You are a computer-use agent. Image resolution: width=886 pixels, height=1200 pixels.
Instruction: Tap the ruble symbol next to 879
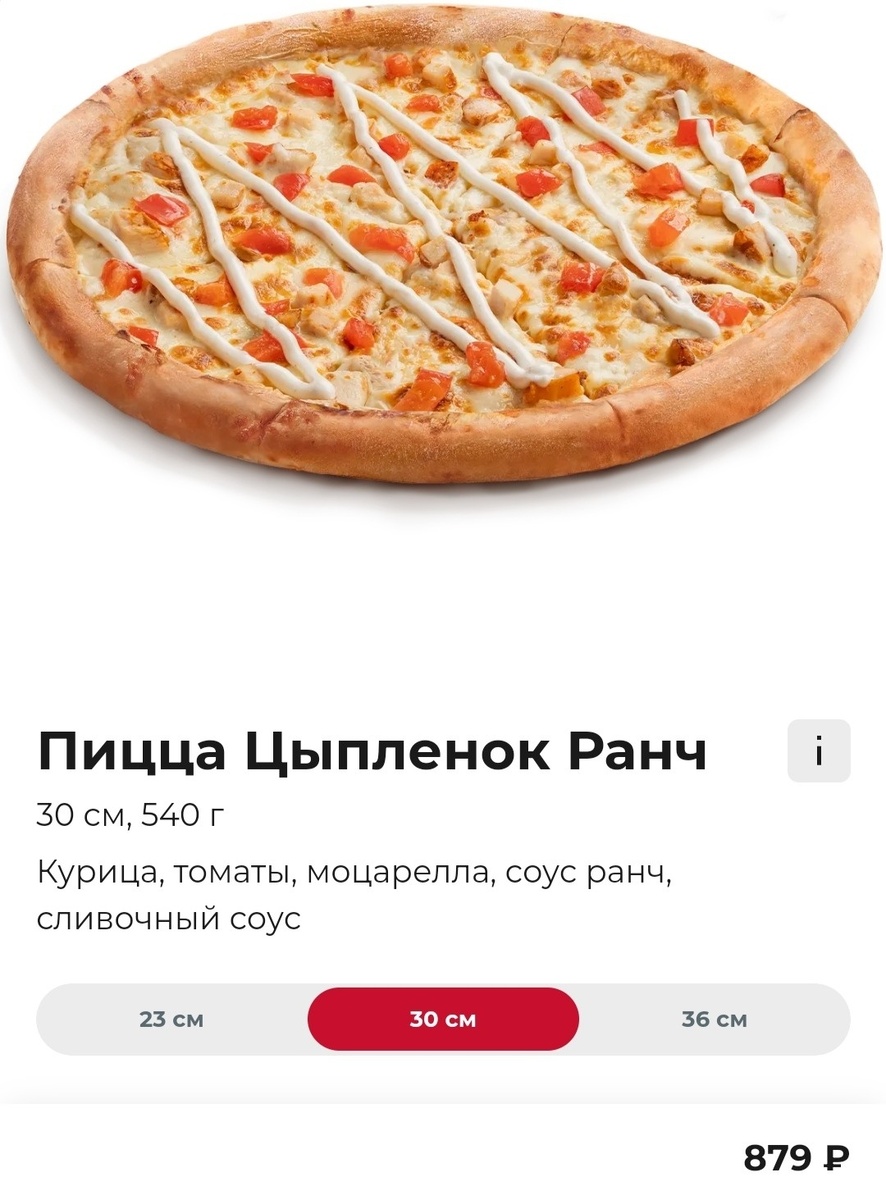click(833, 1155)
